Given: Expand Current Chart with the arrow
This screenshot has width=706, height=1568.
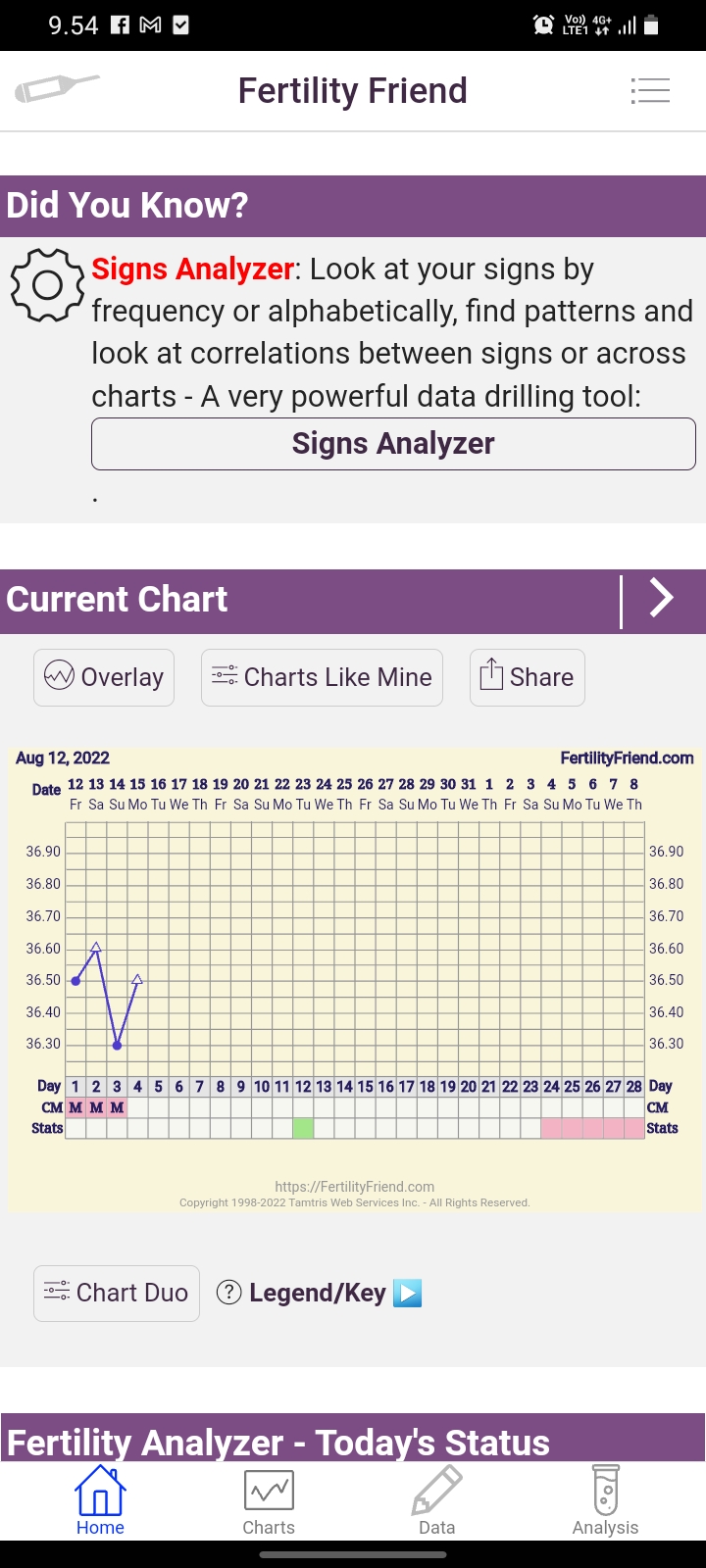Looking at the screenshot, I should (662, 598).
